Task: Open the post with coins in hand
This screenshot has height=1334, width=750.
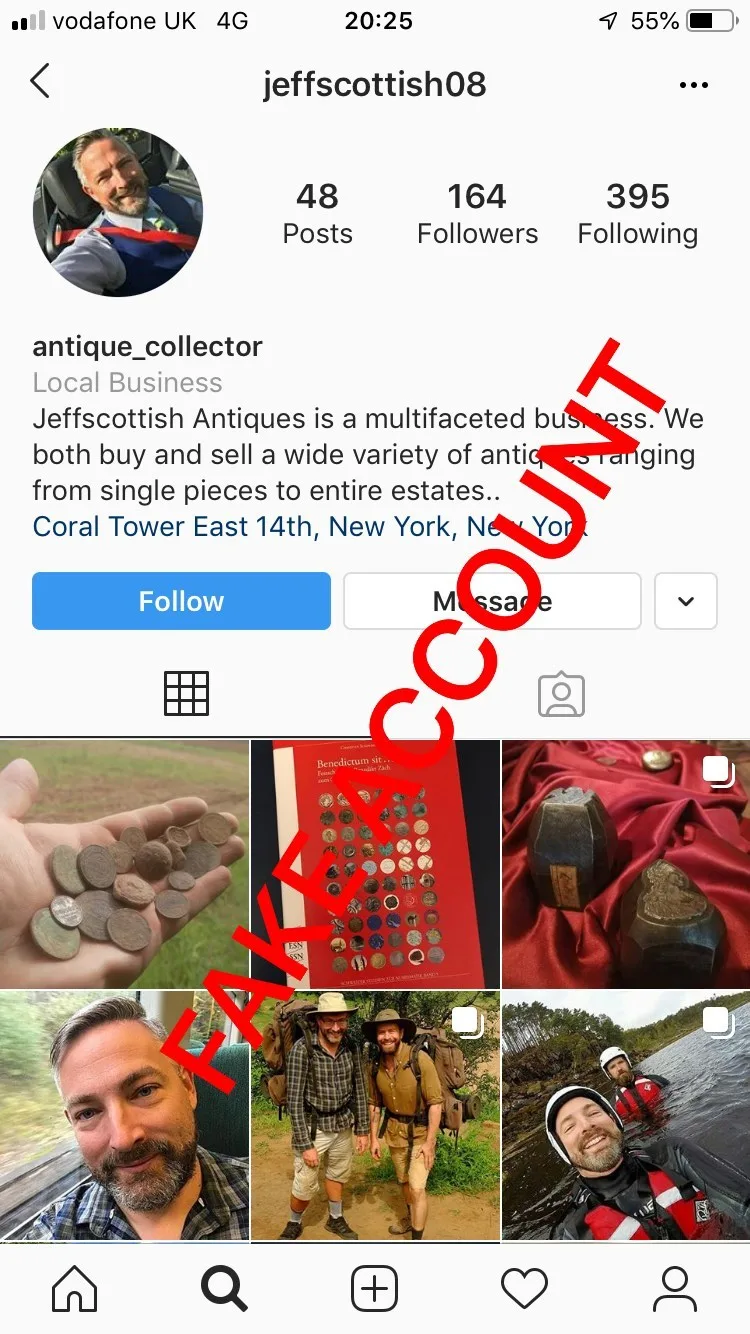Action: 124,864
